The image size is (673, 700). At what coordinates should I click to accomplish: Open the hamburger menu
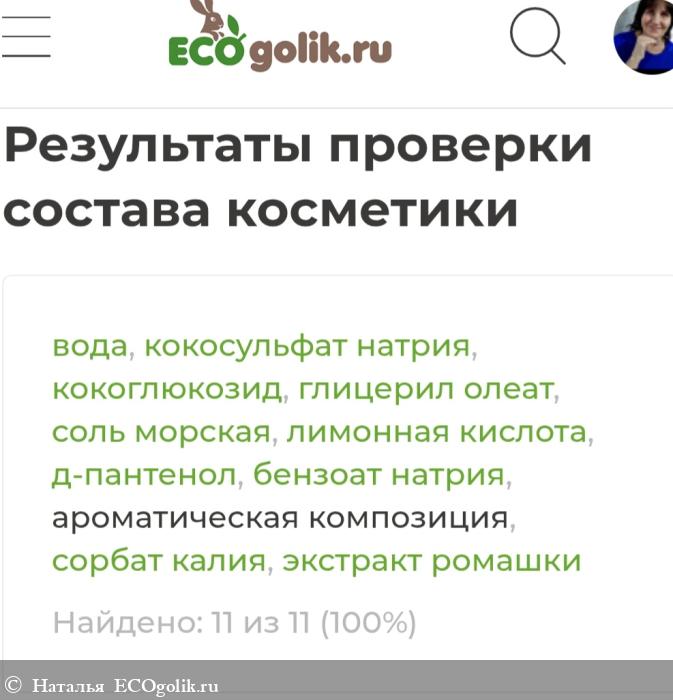26,37
